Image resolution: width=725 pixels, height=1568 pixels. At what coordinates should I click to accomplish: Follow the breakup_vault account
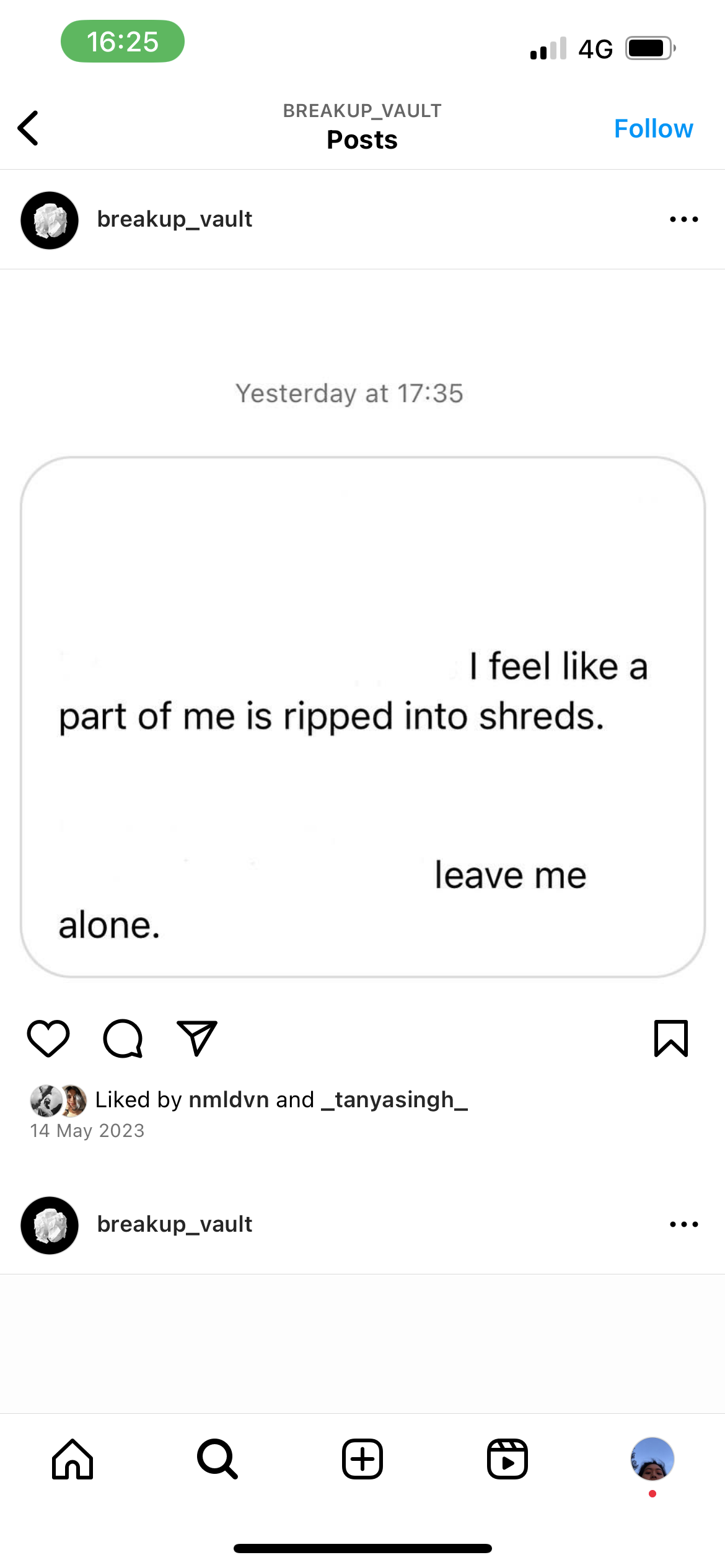(653, 129)
